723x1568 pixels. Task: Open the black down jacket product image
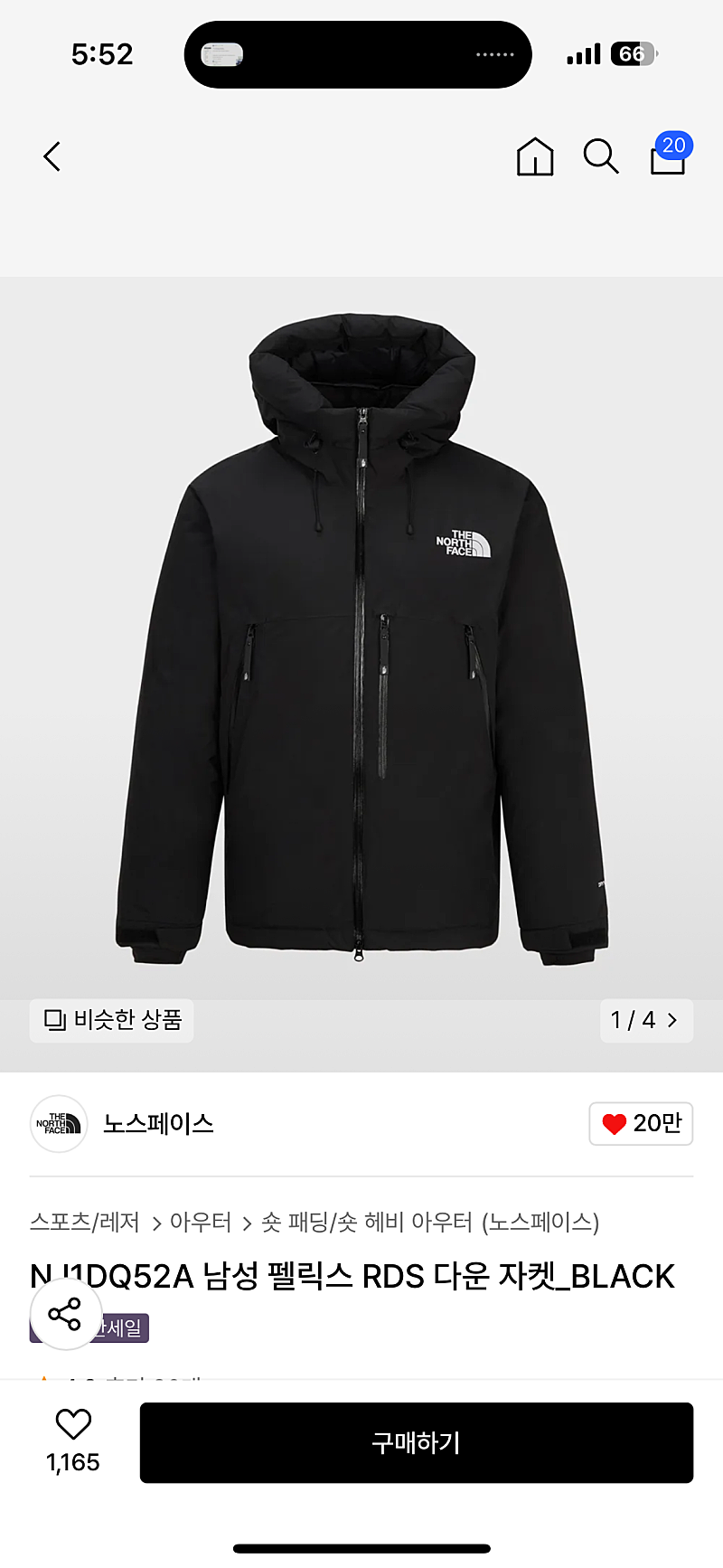pyautogui.click(x=361, y=638)
